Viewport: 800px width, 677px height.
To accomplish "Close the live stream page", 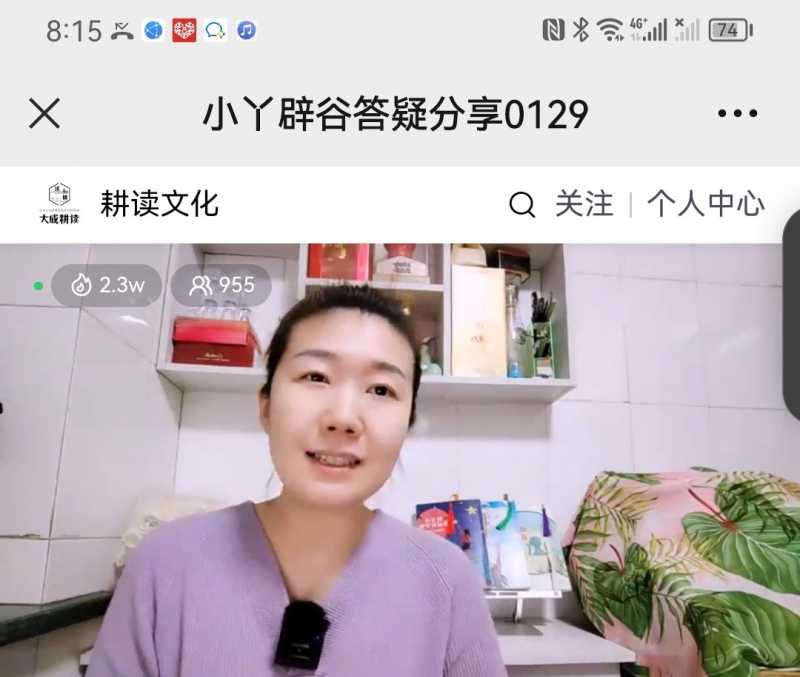I will click(x=44, y=115).
